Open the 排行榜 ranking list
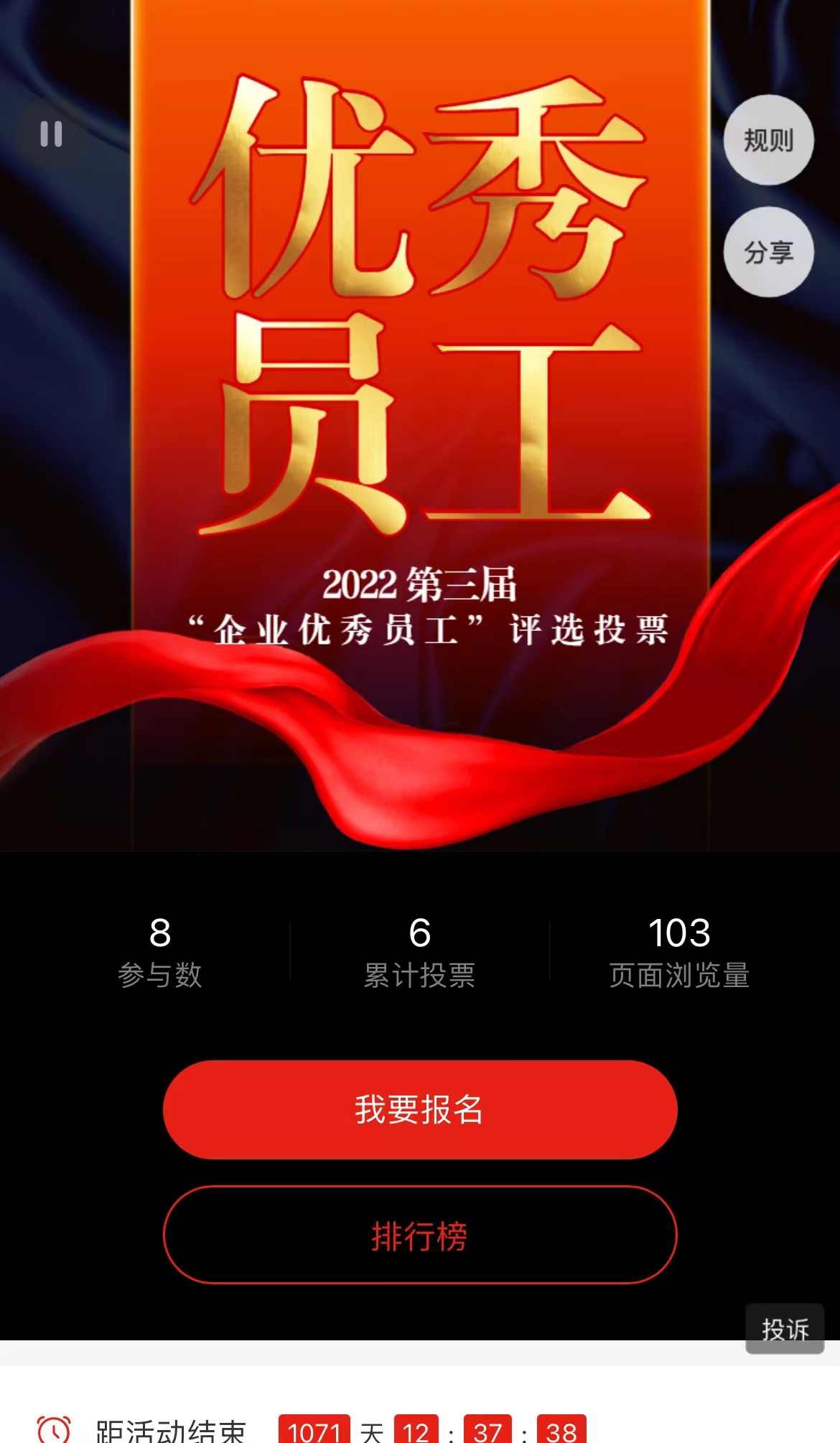840x1443 pixels. (420, 1235)
